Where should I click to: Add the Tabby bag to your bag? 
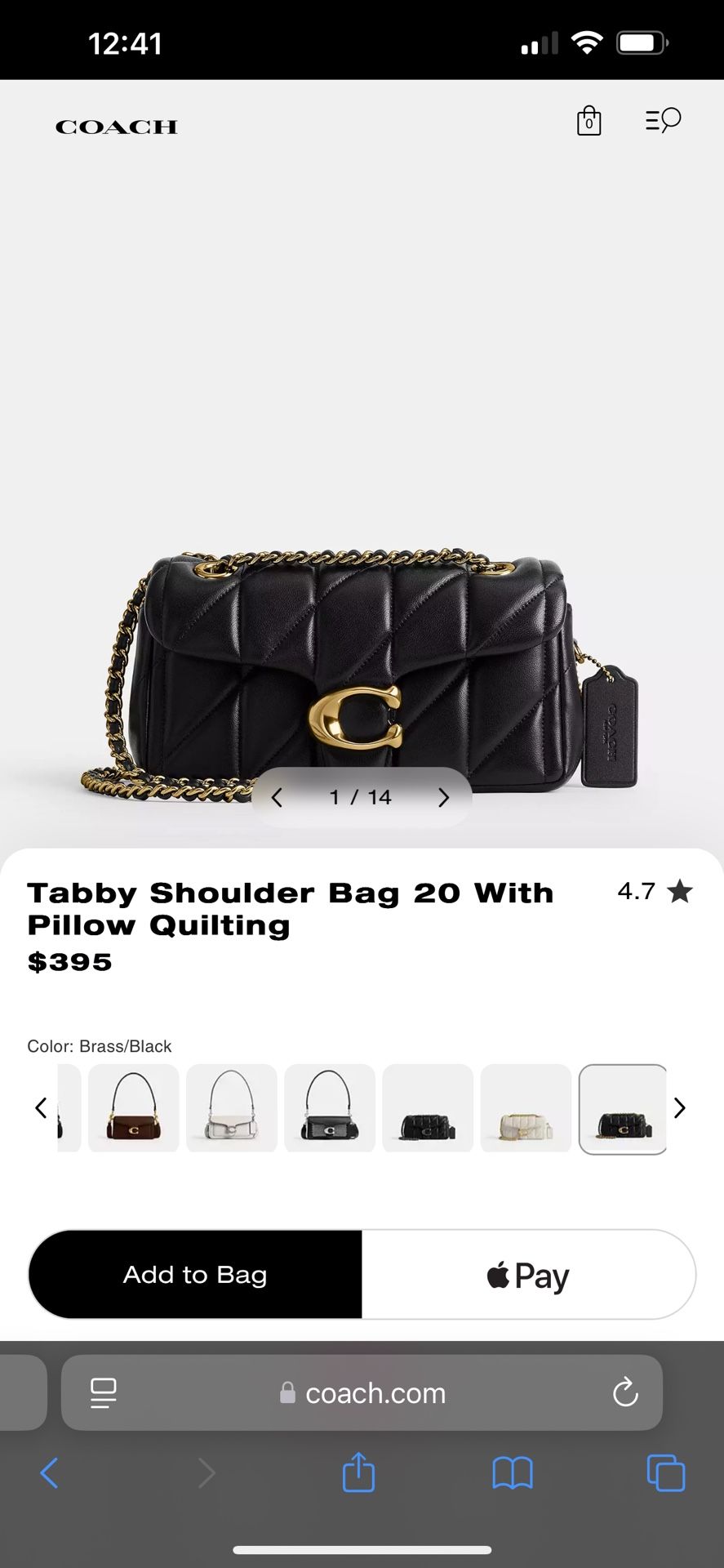click(194, 1275)
